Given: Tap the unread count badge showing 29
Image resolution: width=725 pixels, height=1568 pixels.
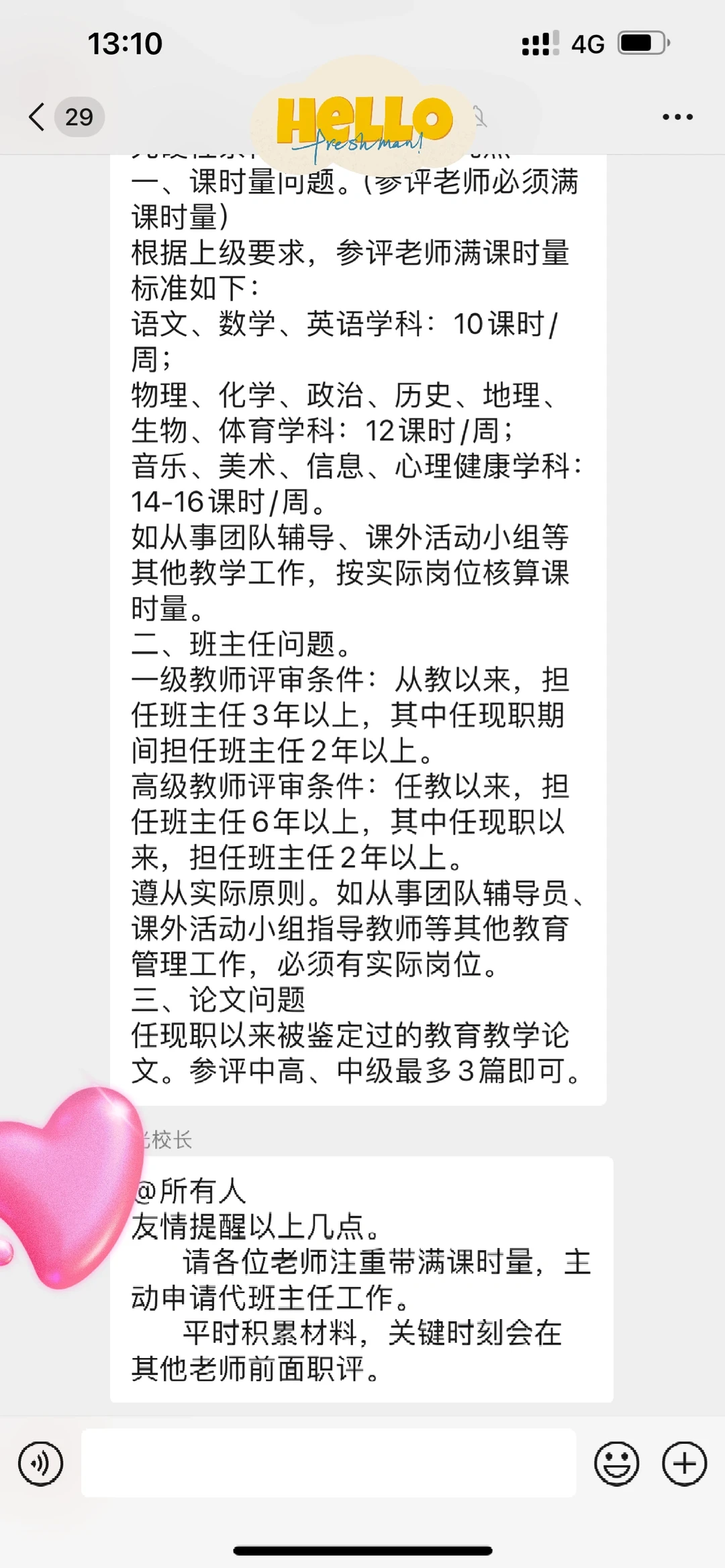Looking at the screenshot, I should 79,117.
